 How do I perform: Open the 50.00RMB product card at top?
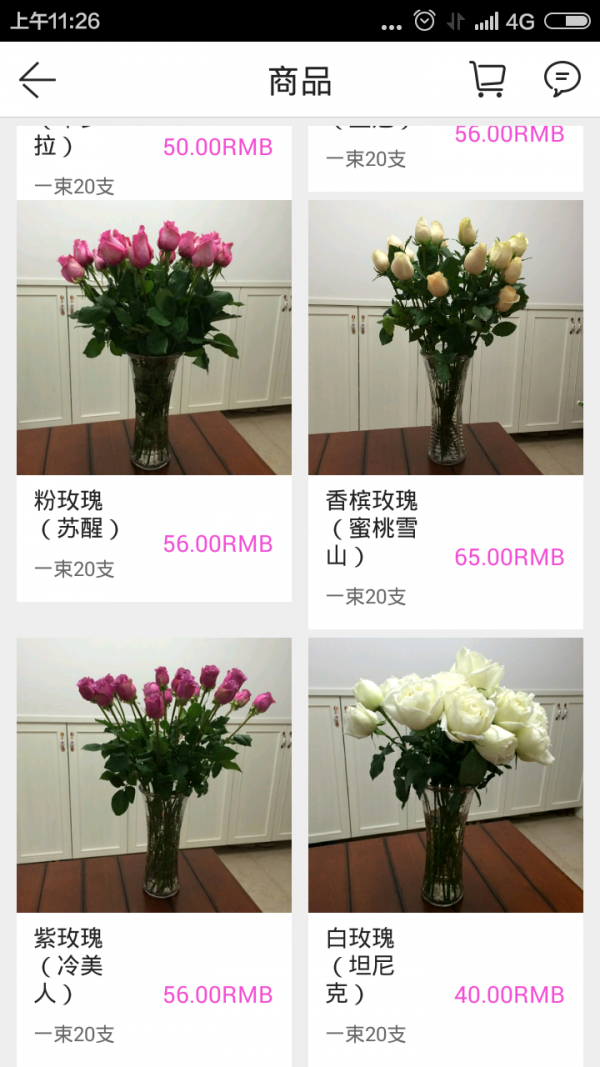coord(154,160)
